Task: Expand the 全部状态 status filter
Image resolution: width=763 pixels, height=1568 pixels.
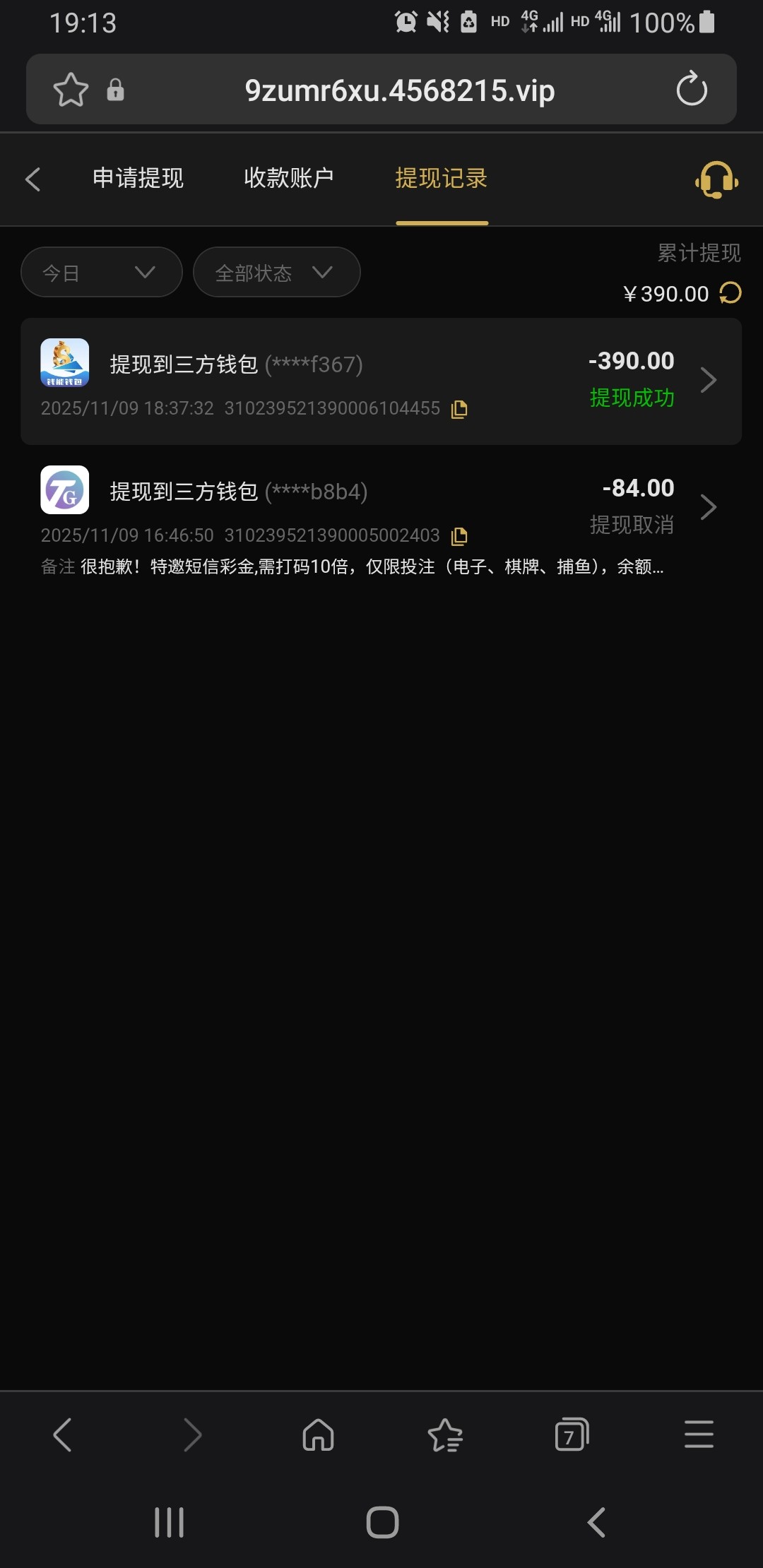Action: pyautogui.click(x=276, y=273)
